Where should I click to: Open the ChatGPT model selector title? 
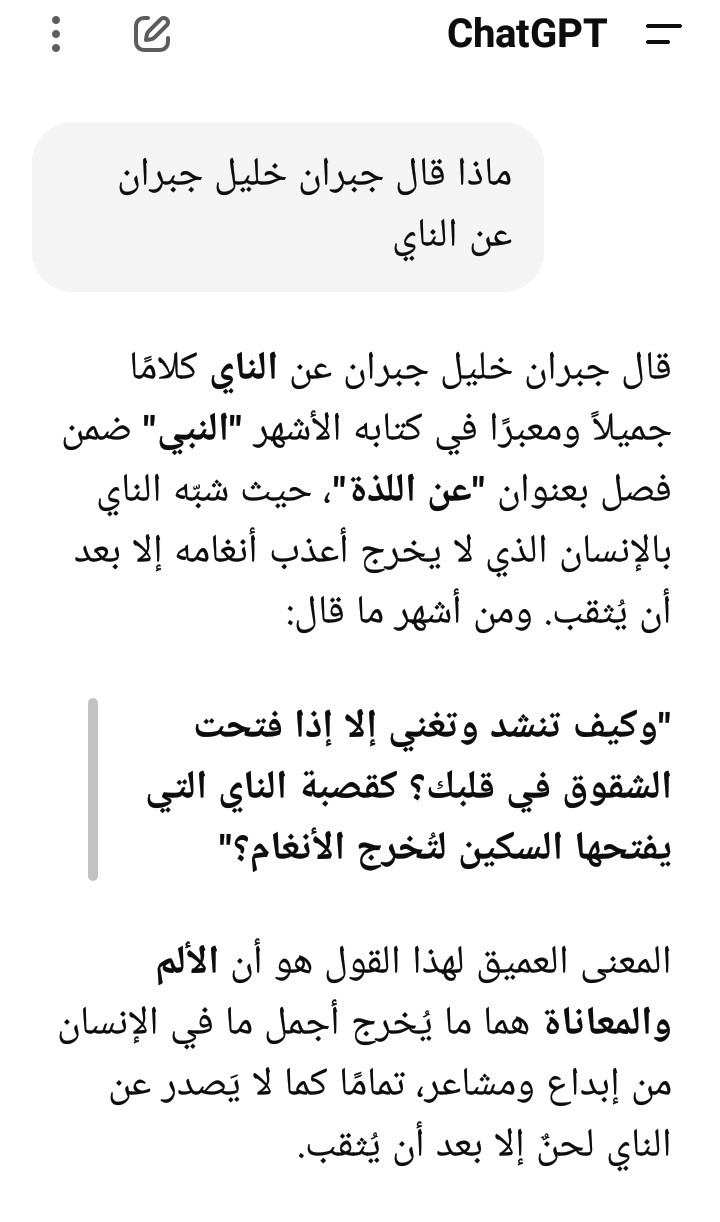[x=527, y=35]
